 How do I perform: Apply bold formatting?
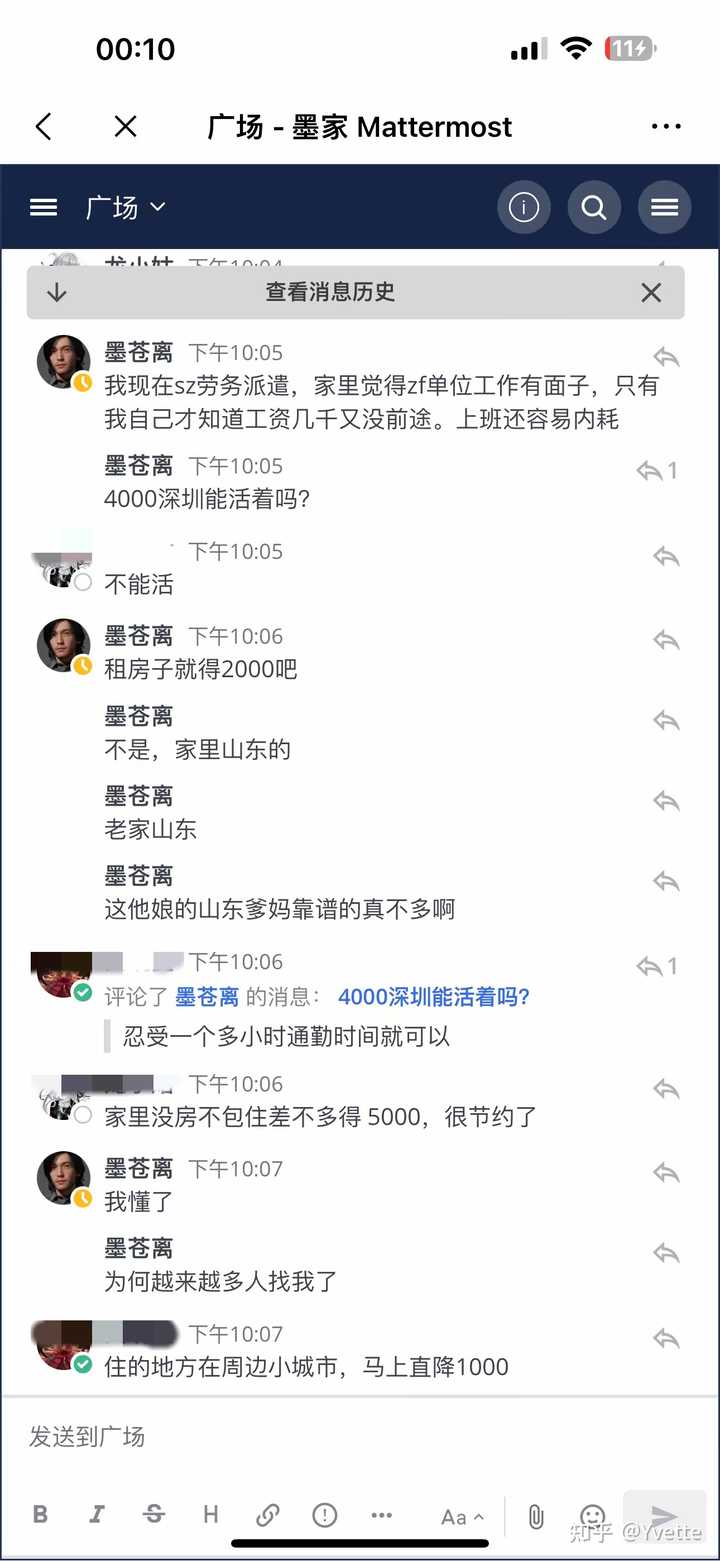[40, 1514]
